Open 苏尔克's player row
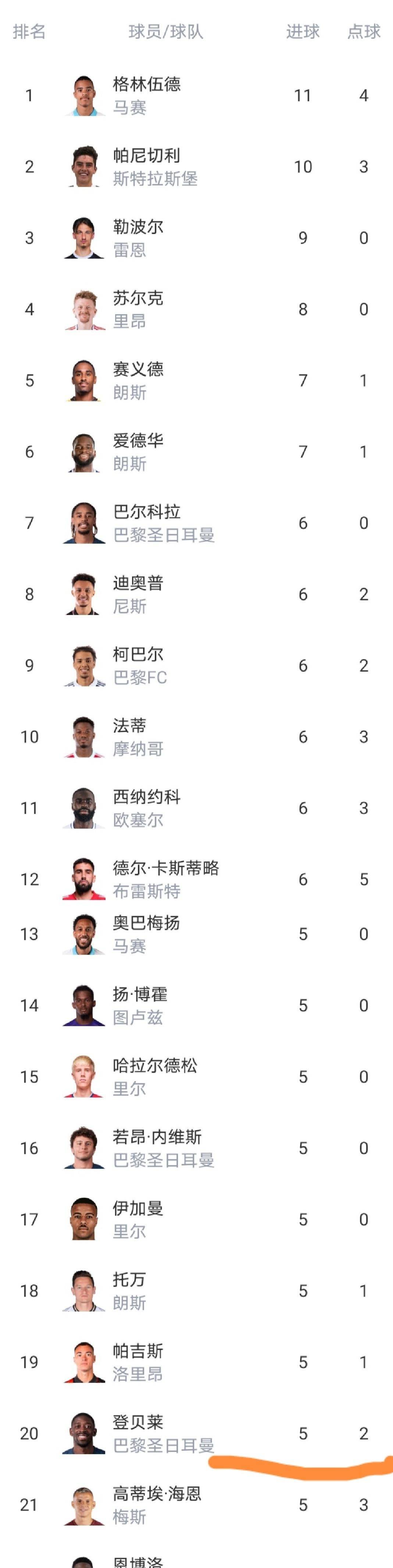The width and height of the screenshot is (393, 1568). click(139, 309)
